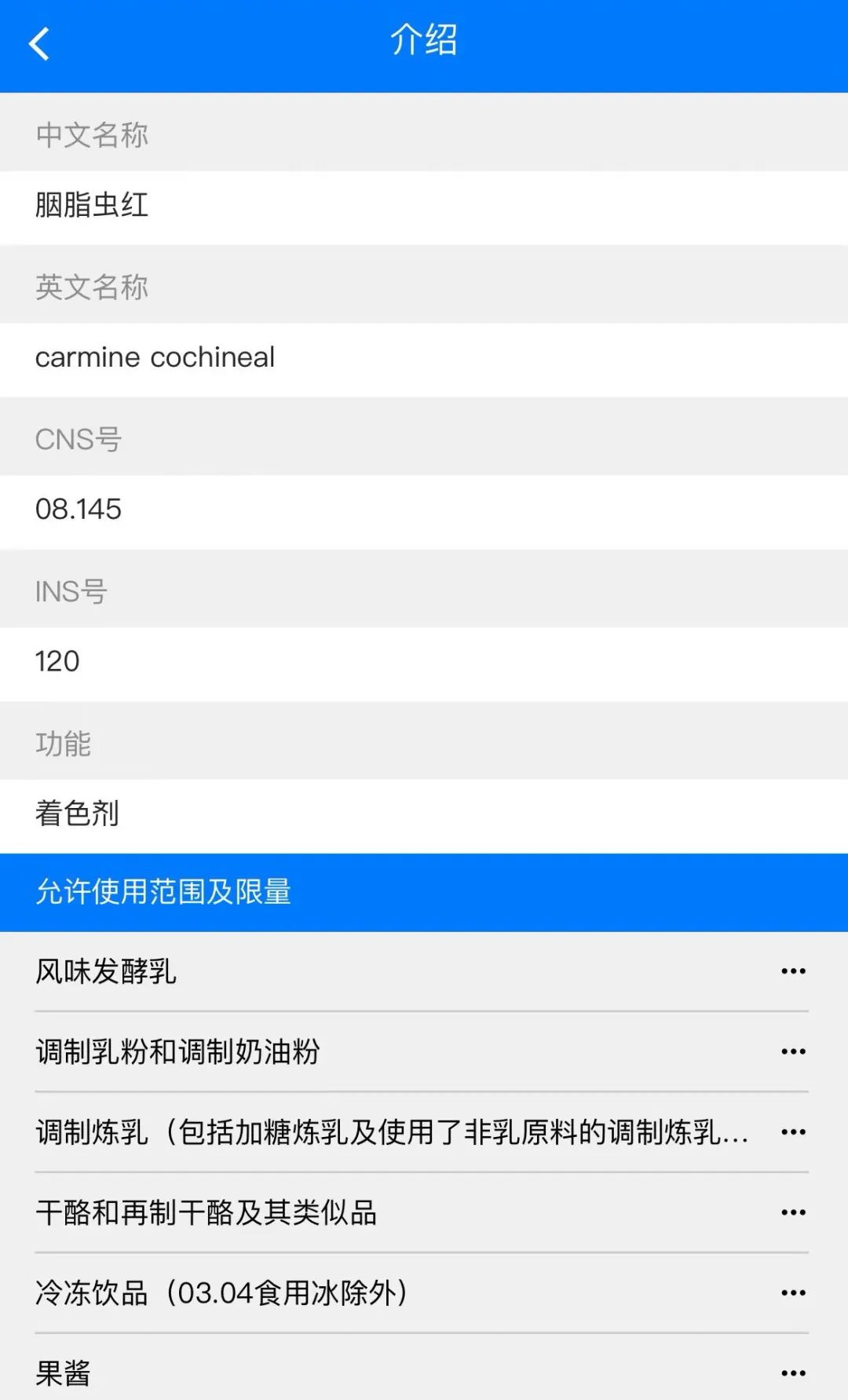Open the 调制乳粉和调制奶油粉 row
Screen dimensions: 848x1400
pyautogui.click(x=422, y=1051)
